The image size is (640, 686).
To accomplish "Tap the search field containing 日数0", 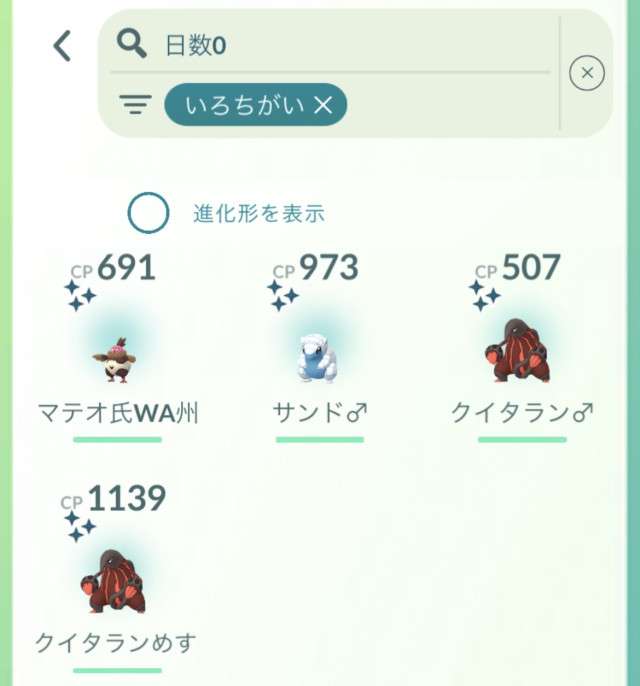I will pyautogui.click(x=340, y=44).
